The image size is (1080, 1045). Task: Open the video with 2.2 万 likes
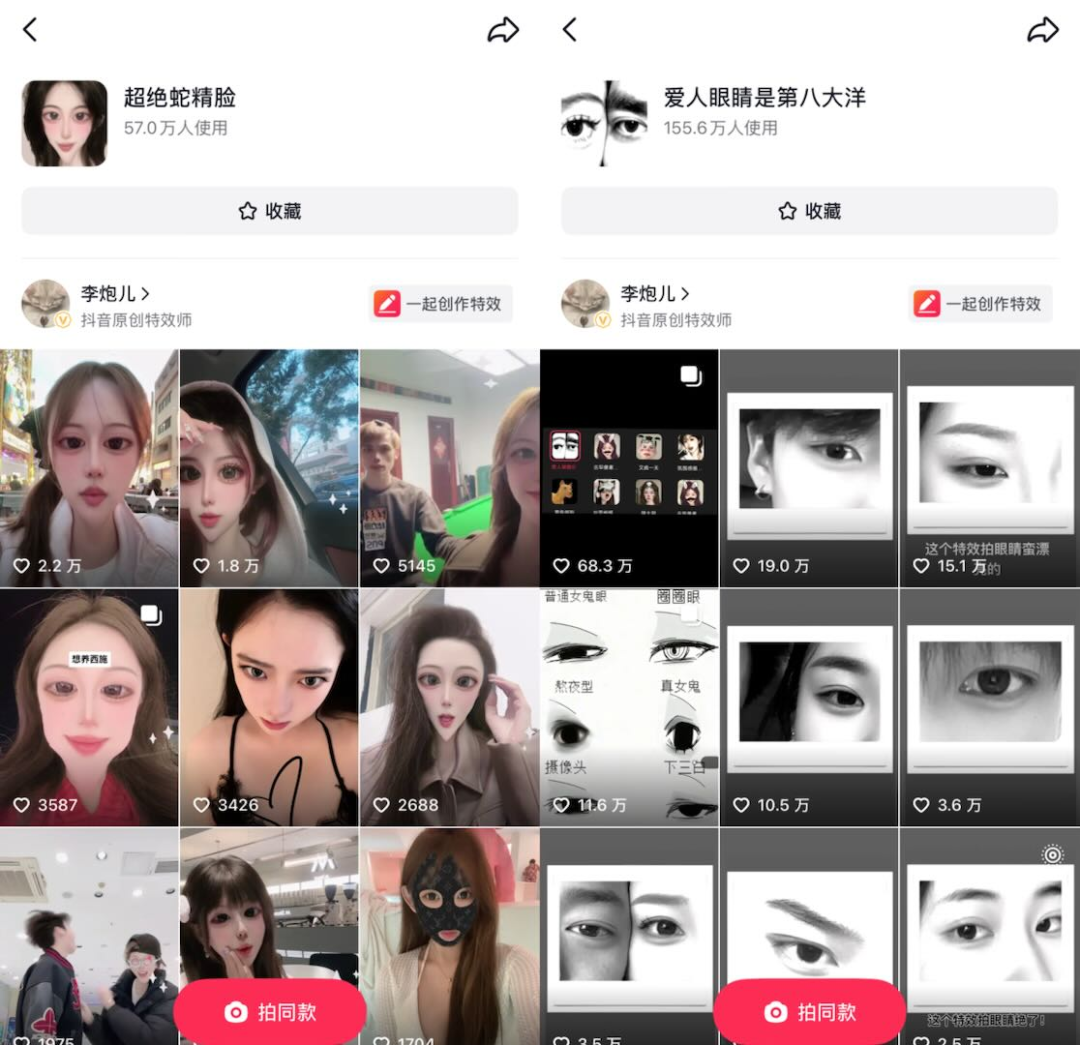pyautogui.click(x=89, y=468)
